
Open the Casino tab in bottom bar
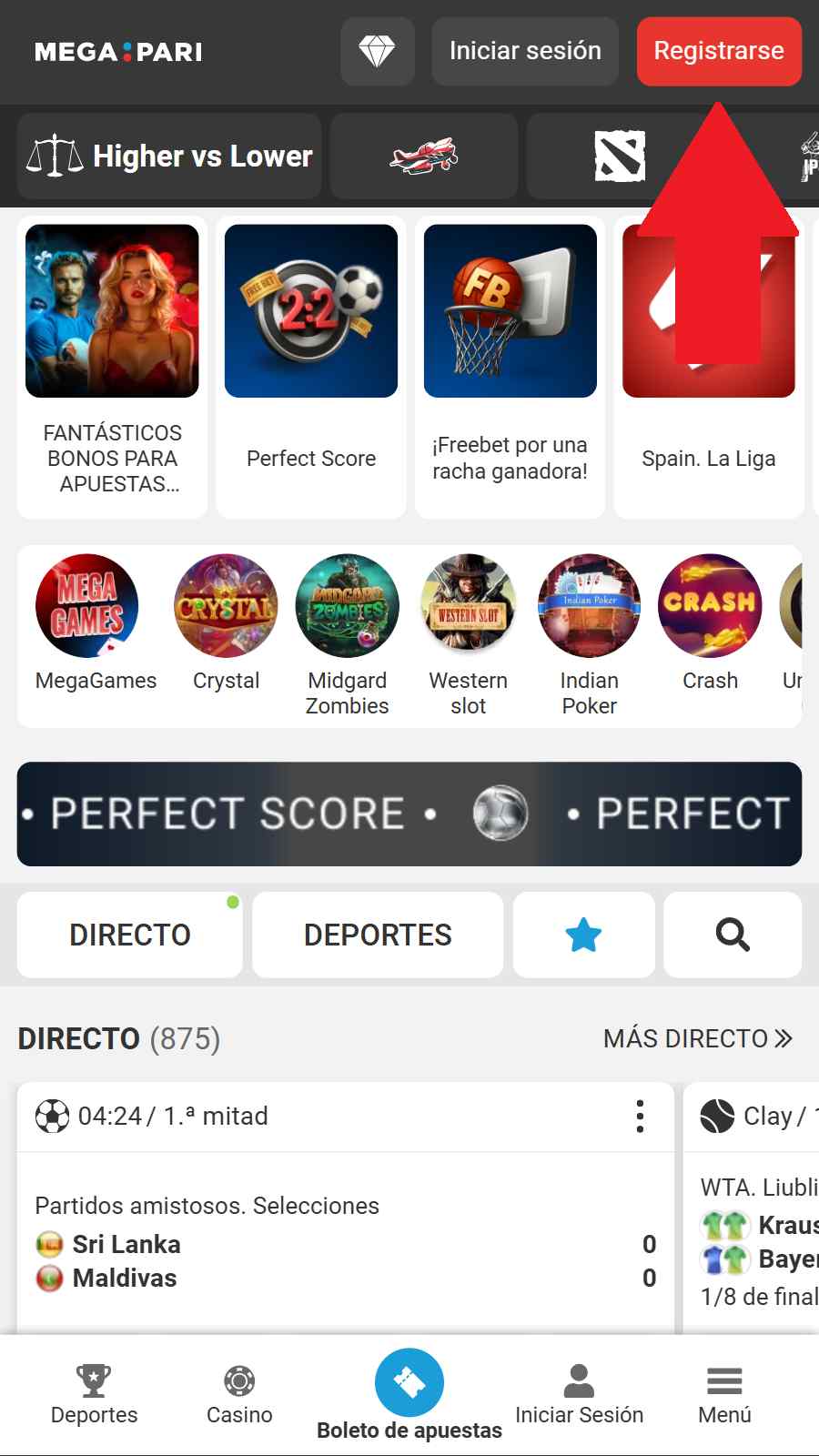(239, 1393)
